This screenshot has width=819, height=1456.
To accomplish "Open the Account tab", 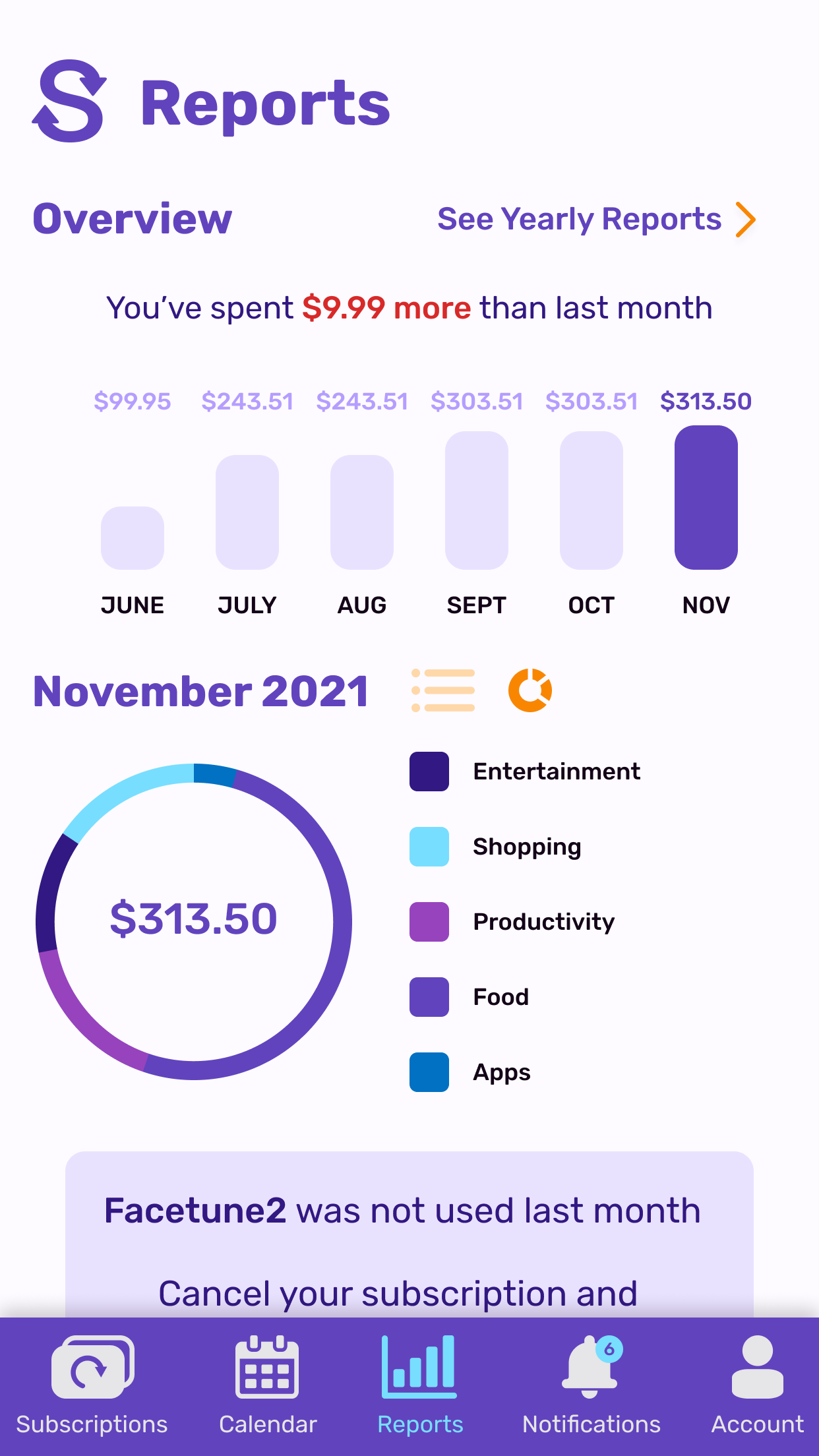I will tap(757, 1385).
